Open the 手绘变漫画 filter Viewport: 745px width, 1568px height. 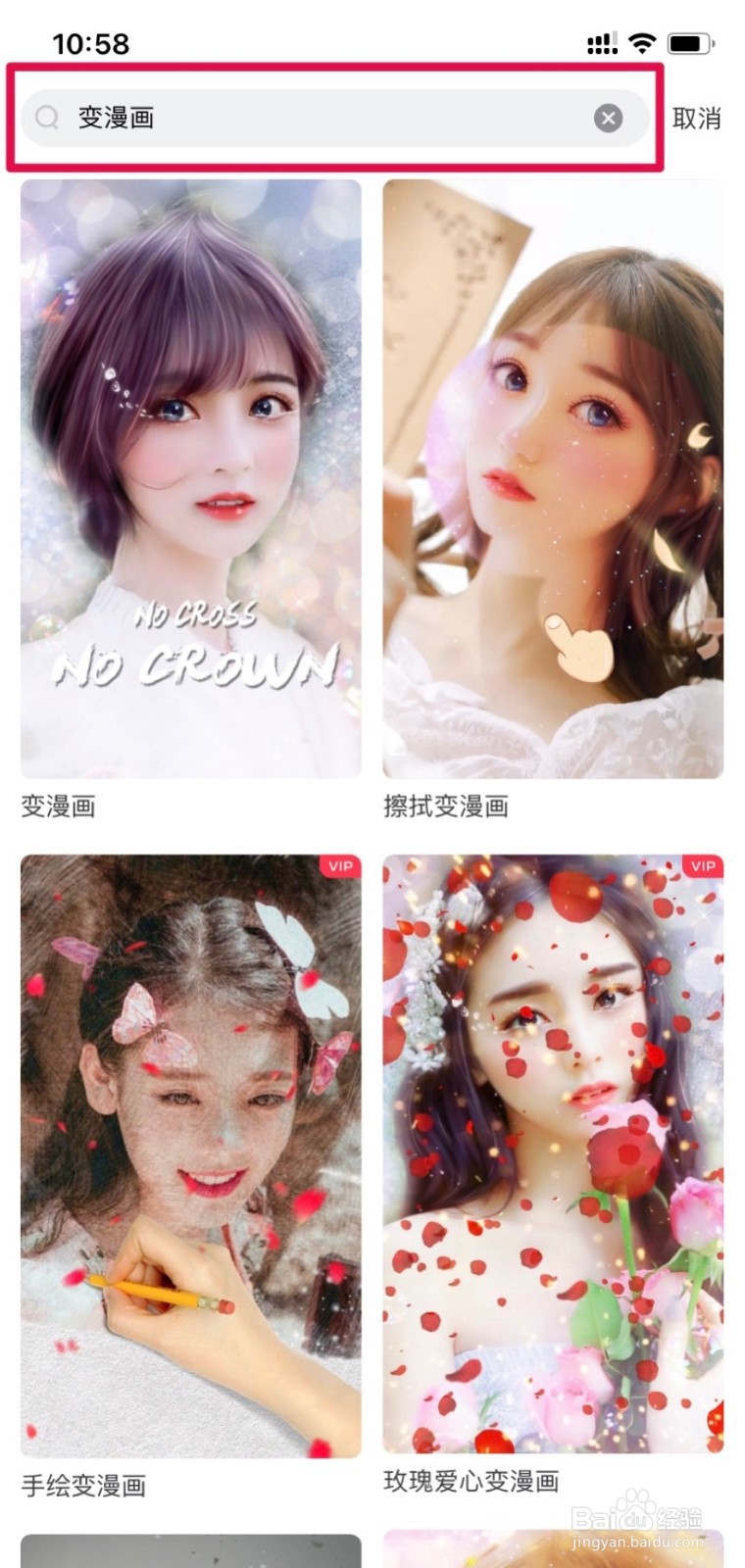(x=189, y=1156)
